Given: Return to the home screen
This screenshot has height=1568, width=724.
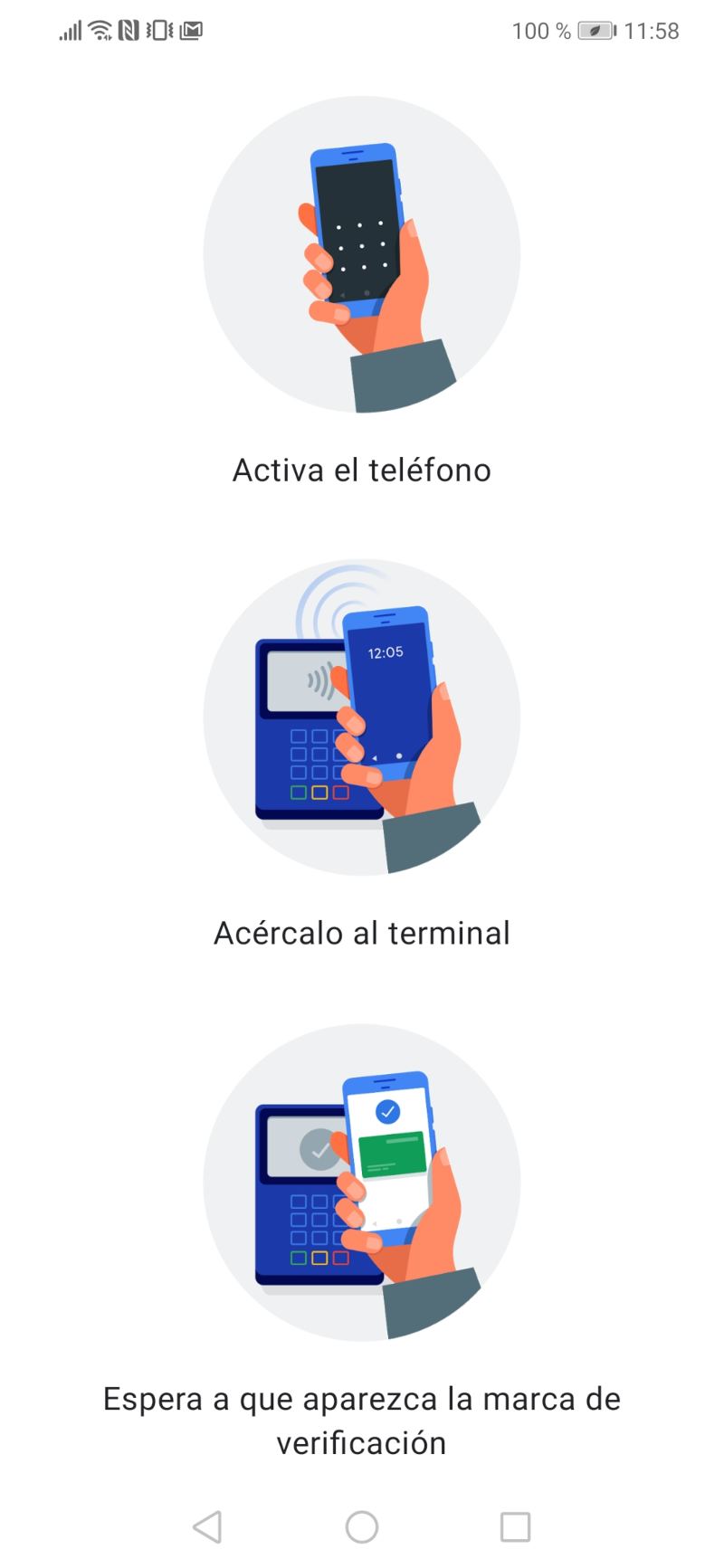Looking at the screenshot, I should tap(362, 1526).
